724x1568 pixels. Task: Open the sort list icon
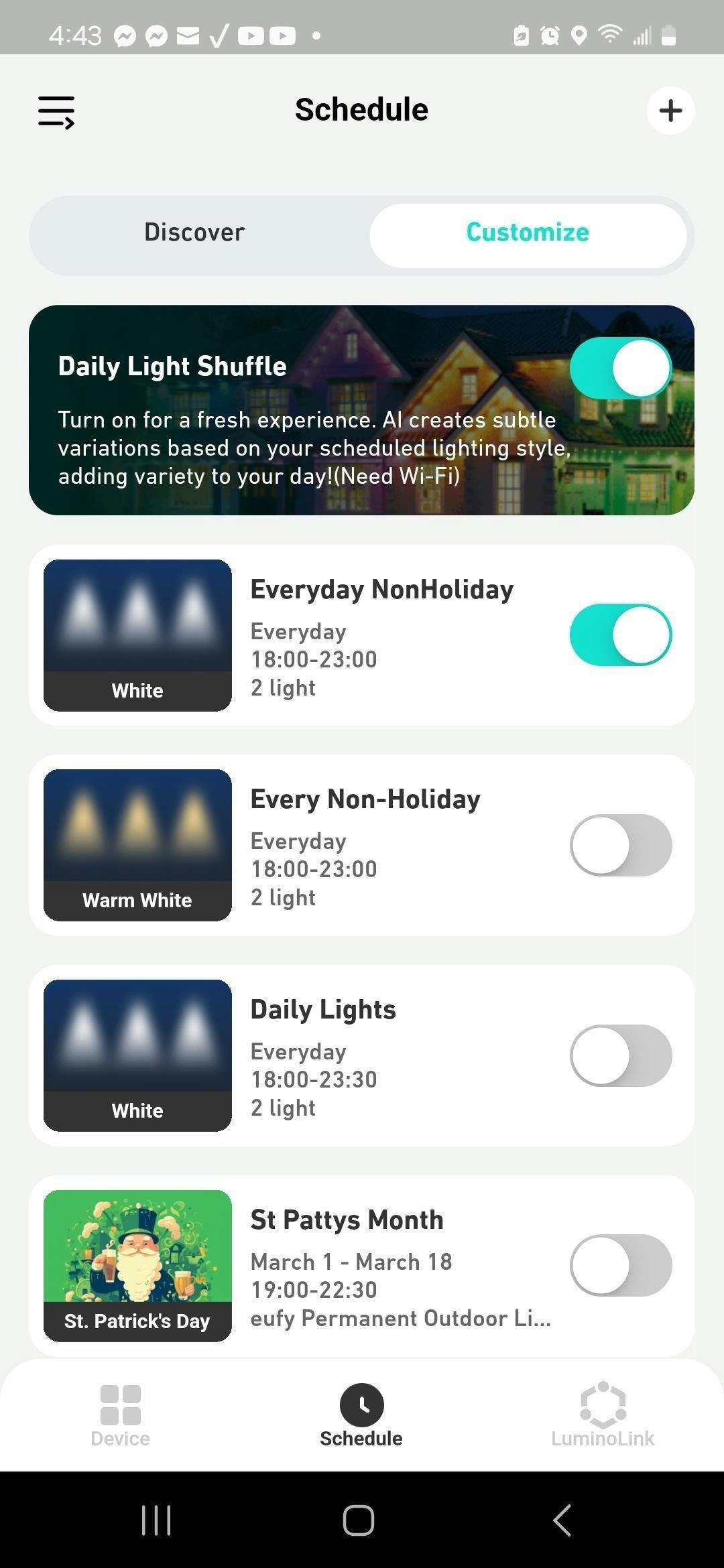(x=56, y=111)
